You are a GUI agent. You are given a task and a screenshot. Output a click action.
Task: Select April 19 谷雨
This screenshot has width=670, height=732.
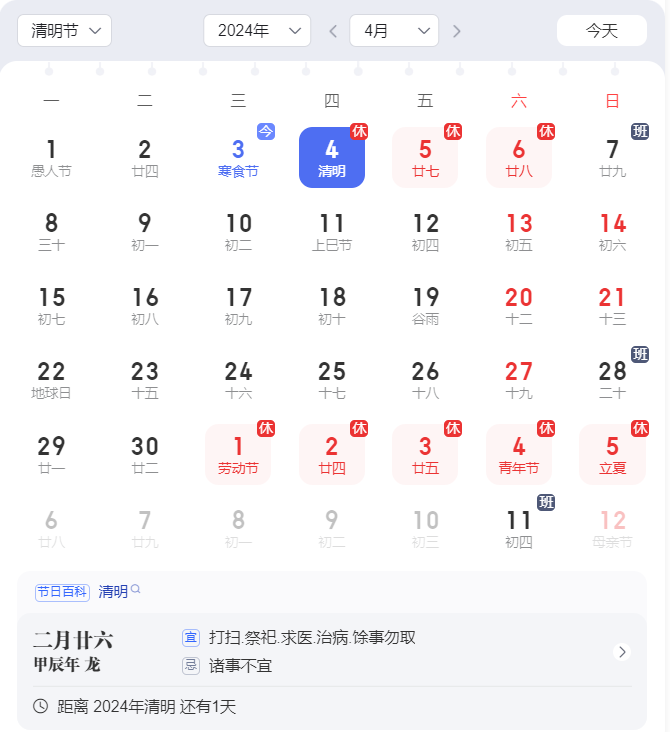tap(425, 306)
